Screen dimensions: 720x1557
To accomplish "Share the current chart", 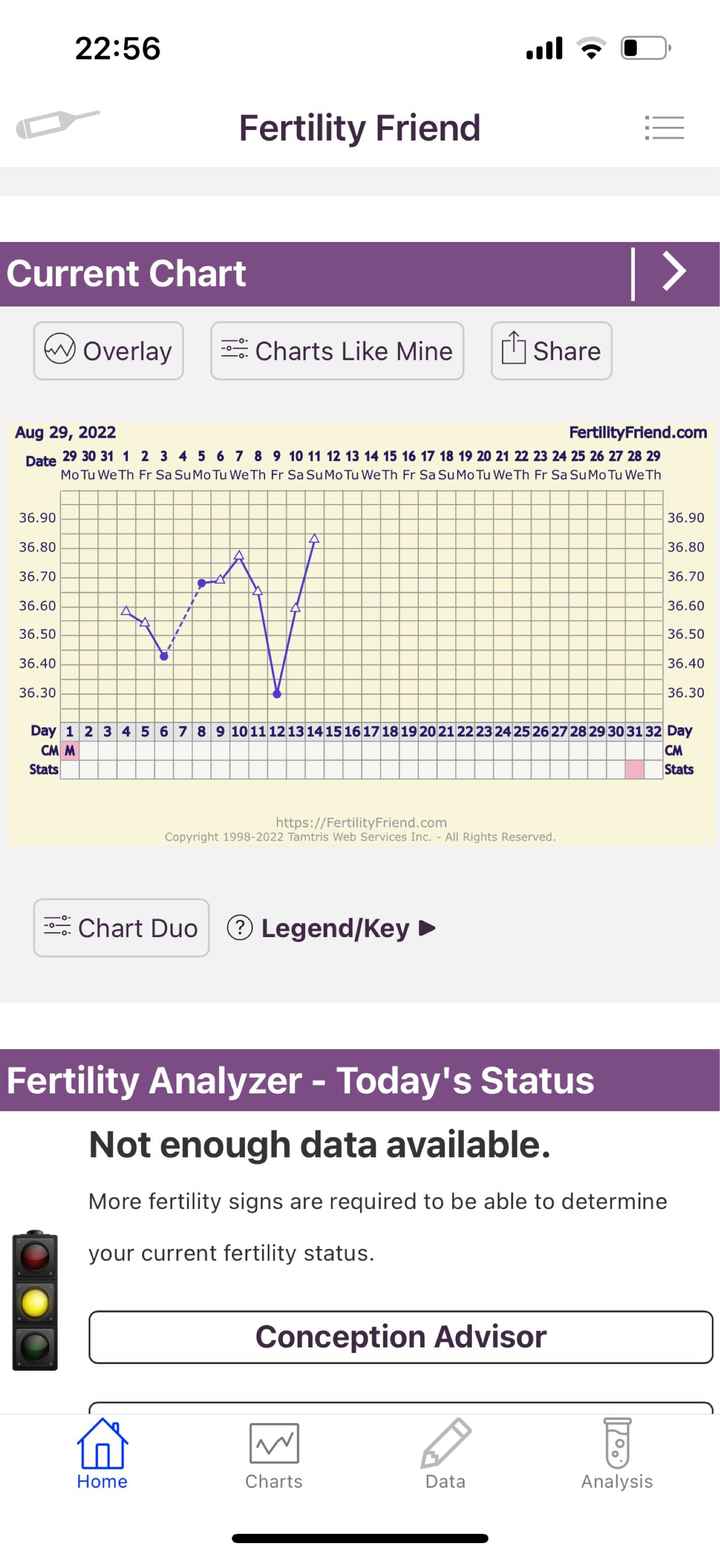I will pyautogui.click(x=551, y=351).
